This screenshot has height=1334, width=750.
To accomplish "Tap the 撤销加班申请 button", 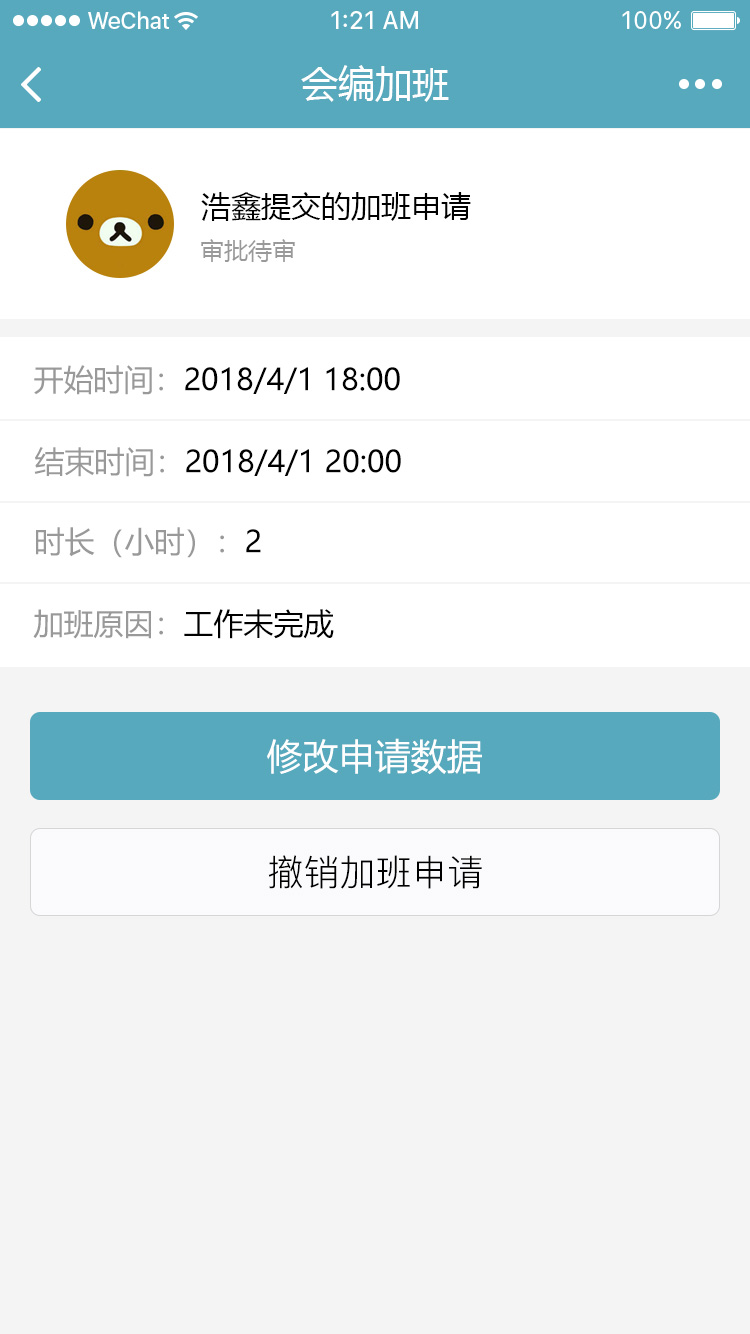I will click(x=375, y=872).
